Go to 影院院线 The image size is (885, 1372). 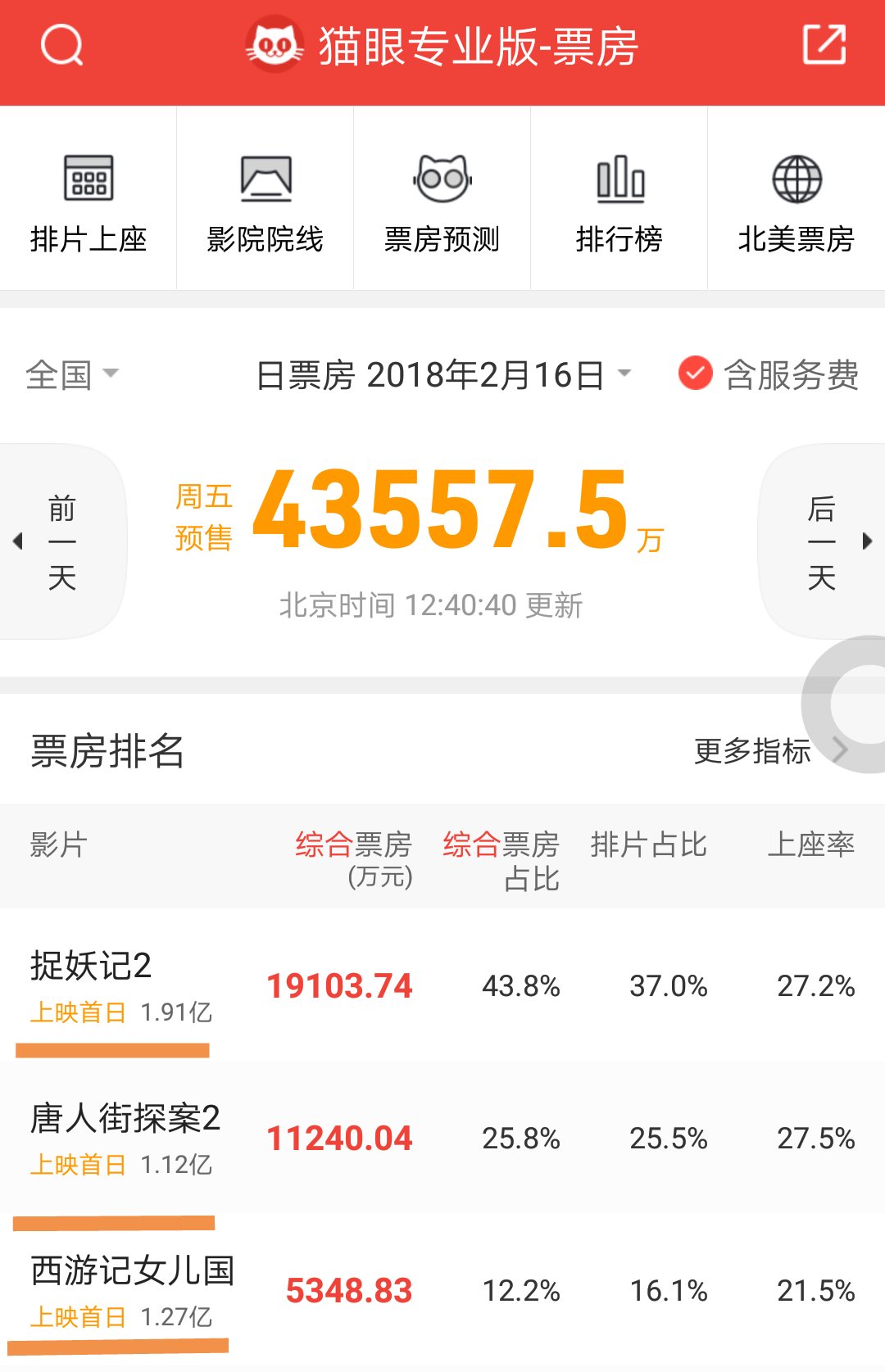click(x=265, y=201)
